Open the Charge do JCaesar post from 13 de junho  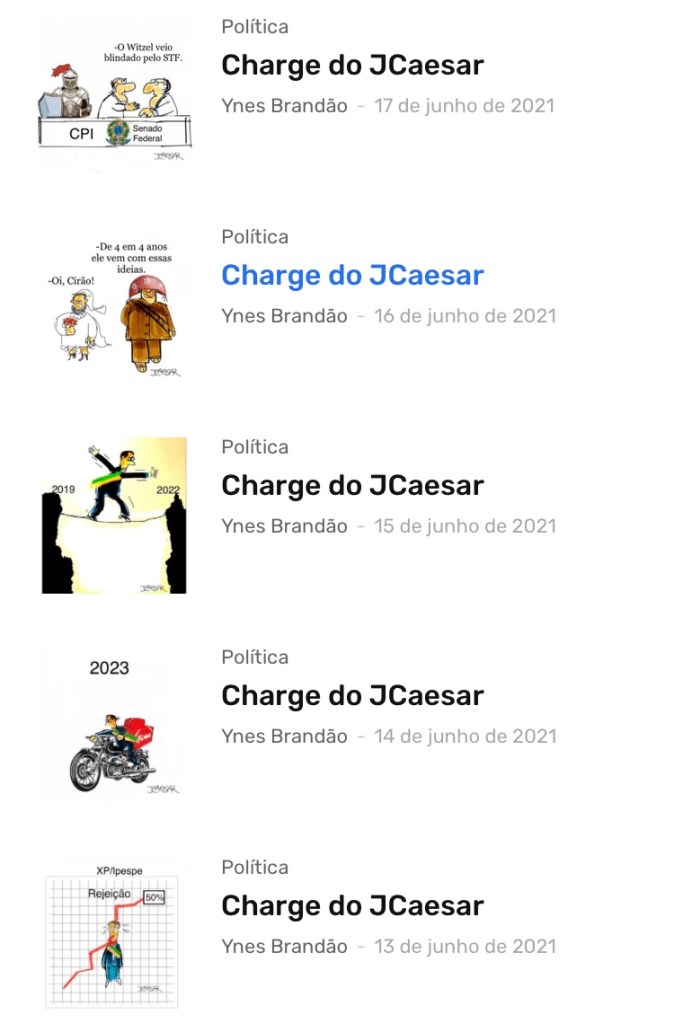tap(352, 906)
